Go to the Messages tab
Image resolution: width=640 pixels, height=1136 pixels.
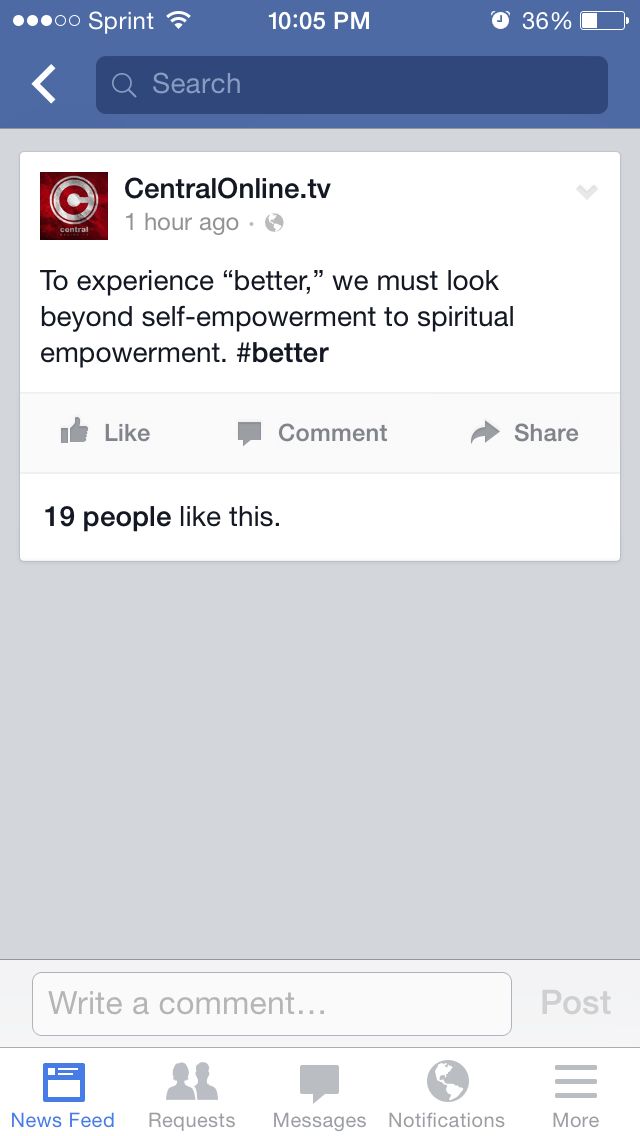319,1095
